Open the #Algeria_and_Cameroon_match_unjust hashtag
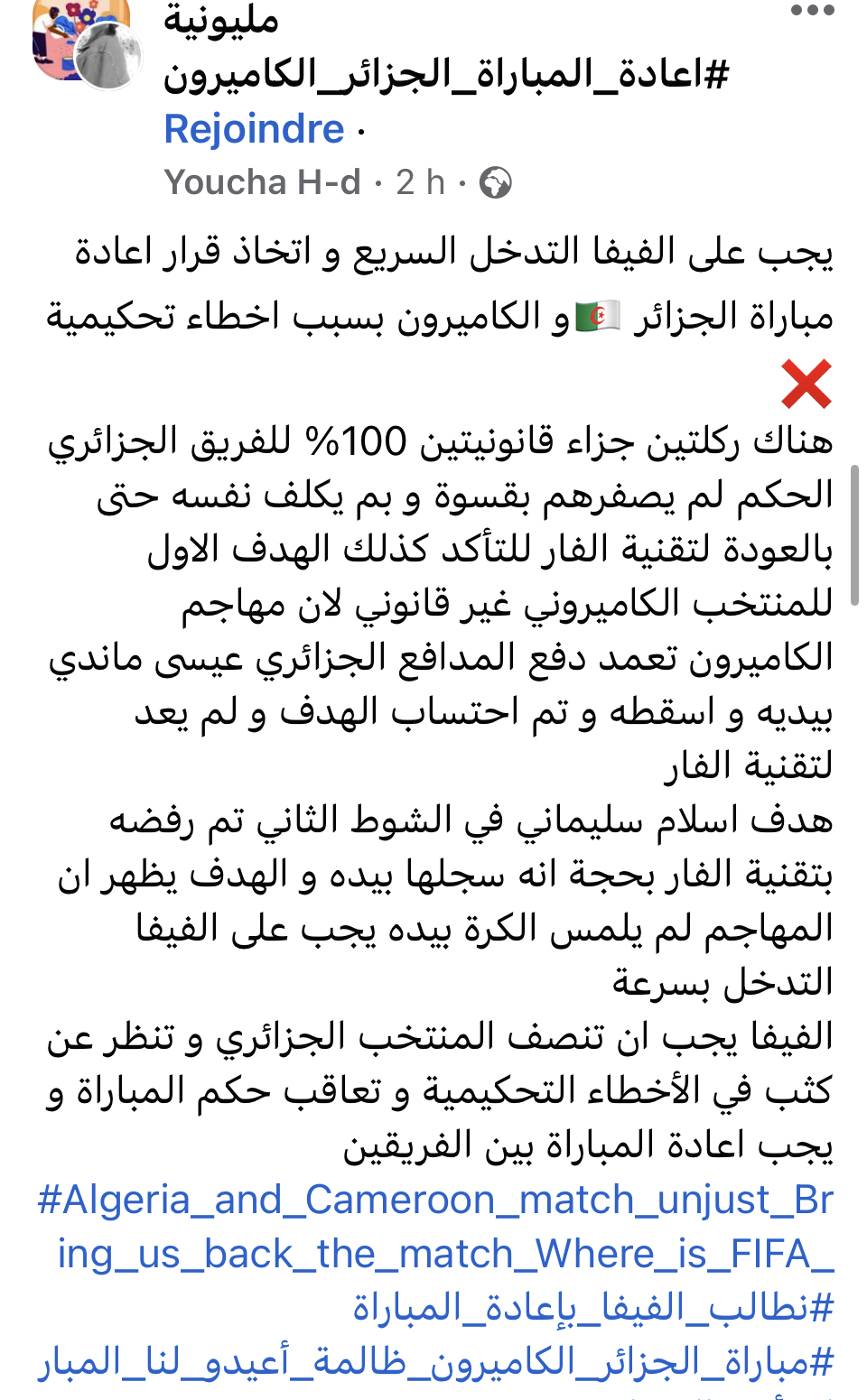The height and width of the screenshot is (1400, 867). coord(436,1227)
